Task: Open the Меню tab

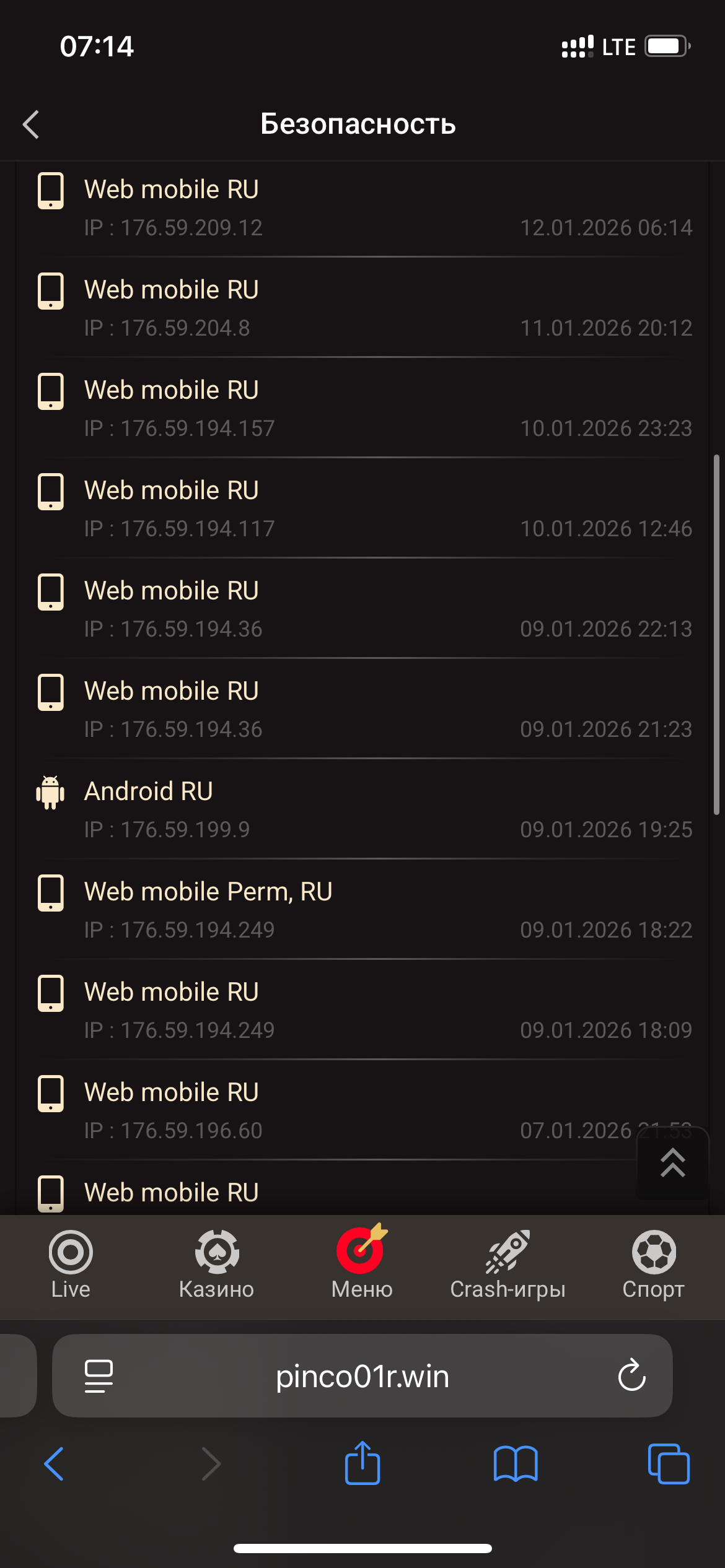Action: coord(362,1264)
